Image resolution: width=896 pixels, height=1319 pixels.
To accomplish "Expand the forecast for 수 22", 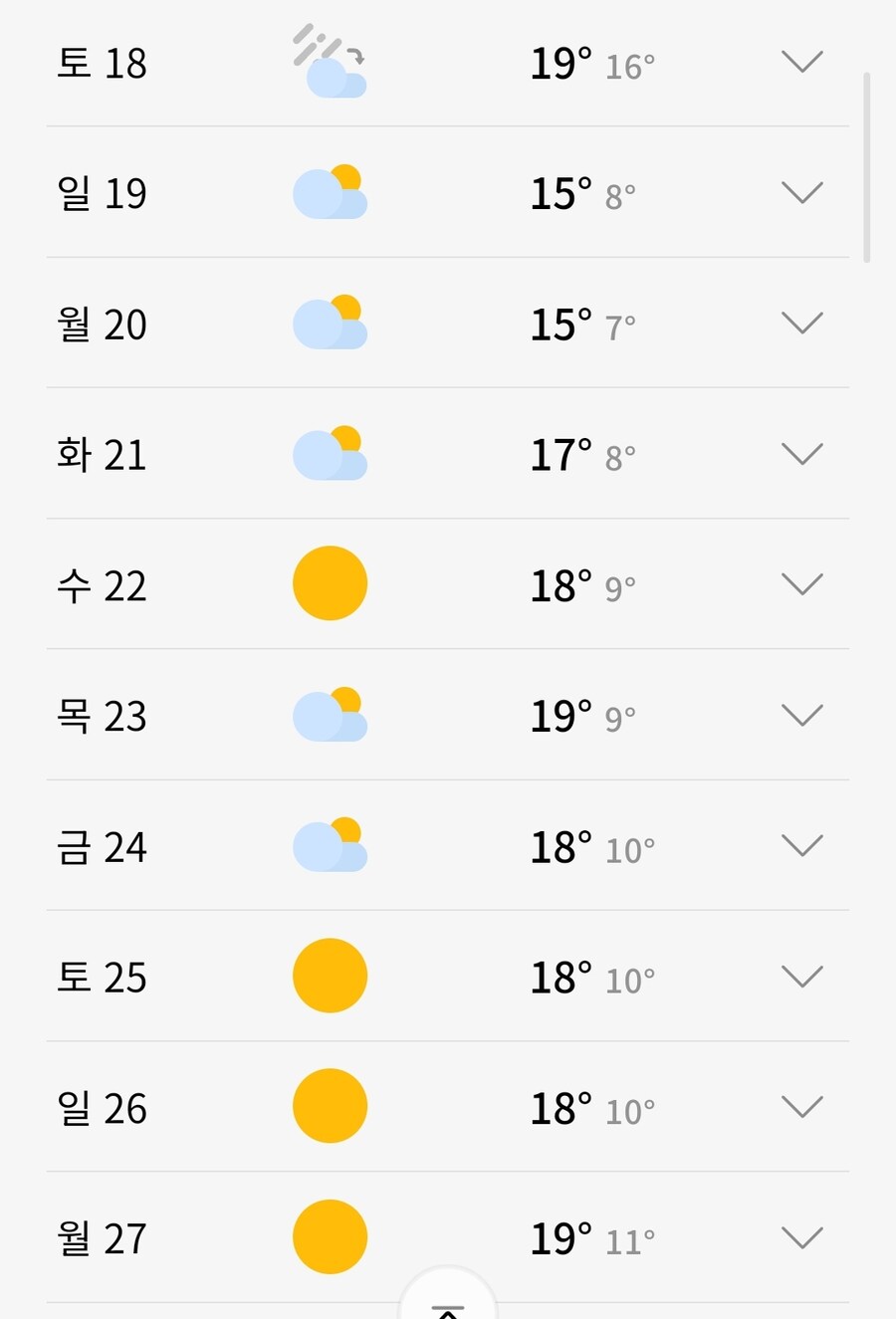I will click(x=801, y=585).
